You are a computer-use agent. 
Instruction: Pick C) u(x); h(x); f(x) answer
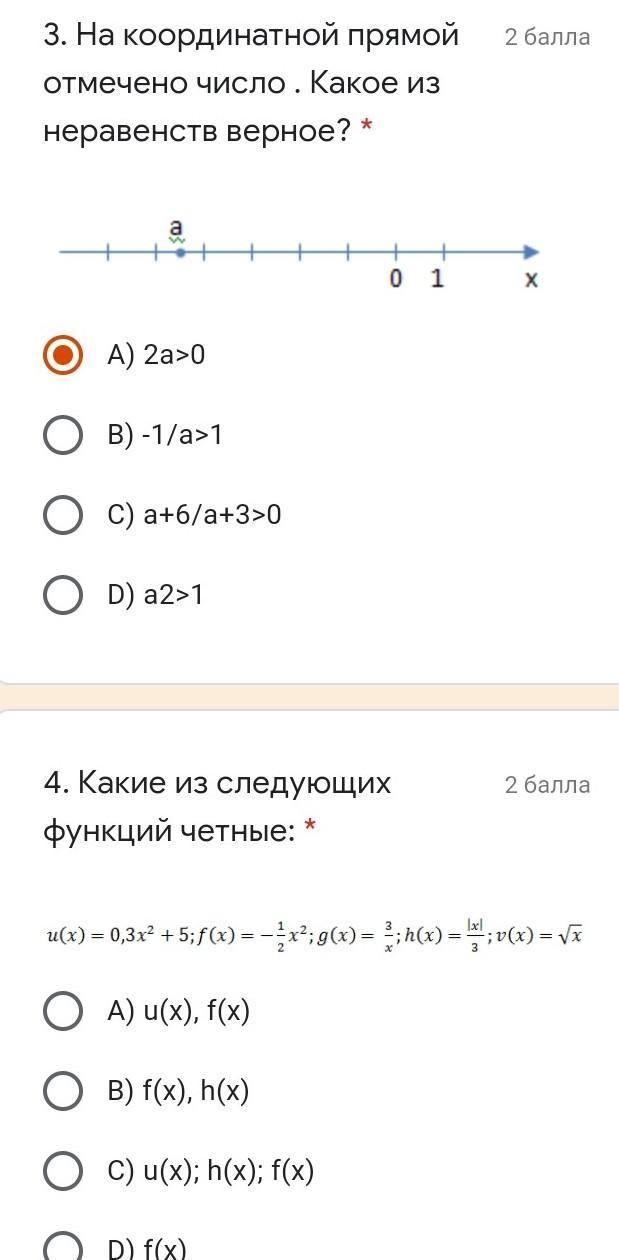point(63,1171)
